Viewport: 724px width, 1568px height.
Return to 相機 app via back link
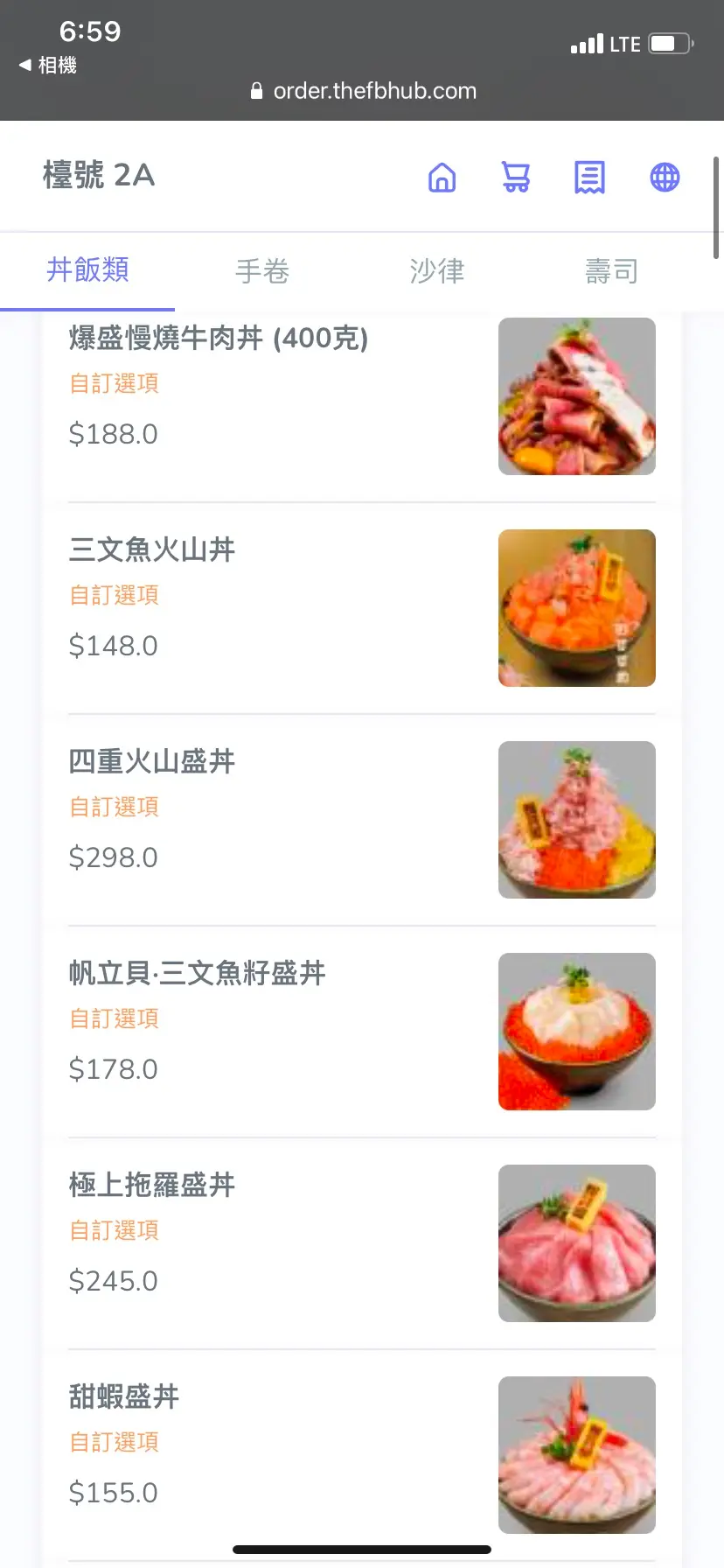[x=49, y=66]
